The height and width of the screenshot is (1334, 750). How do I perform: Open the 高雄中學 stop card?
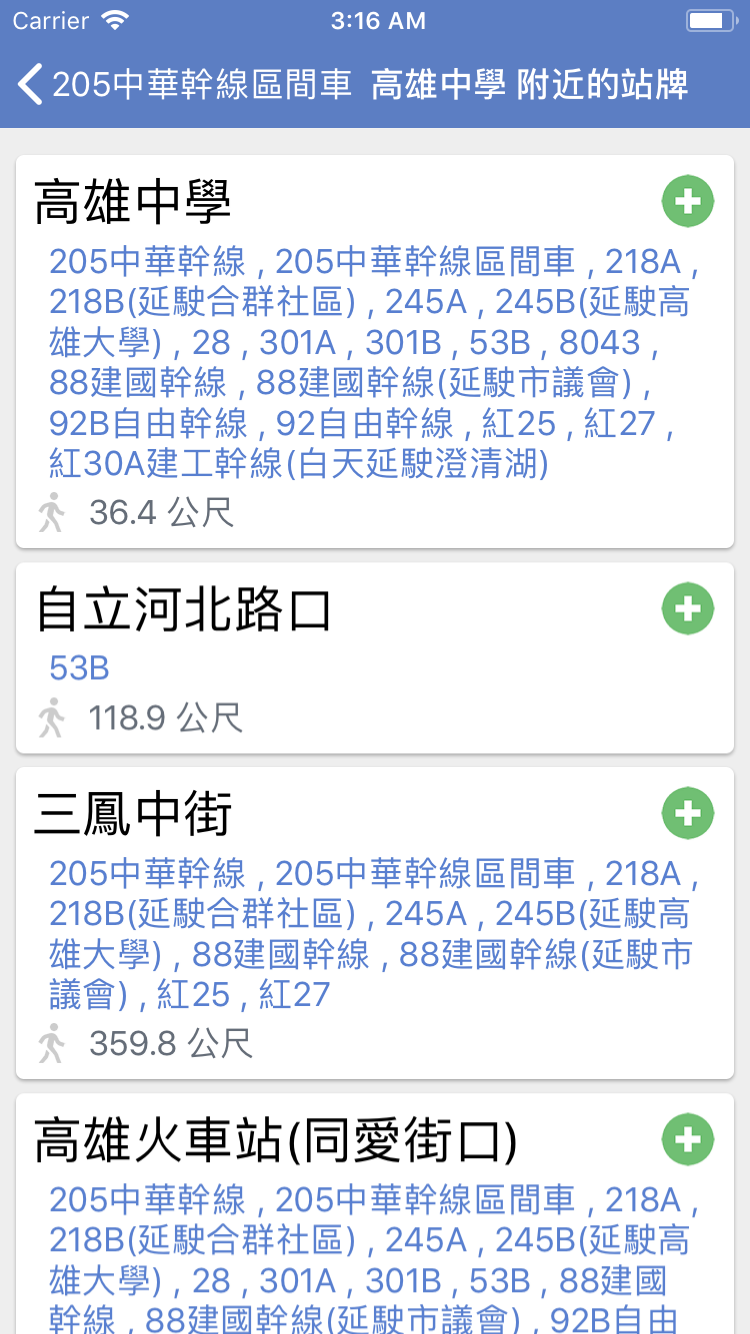point(375,351)
